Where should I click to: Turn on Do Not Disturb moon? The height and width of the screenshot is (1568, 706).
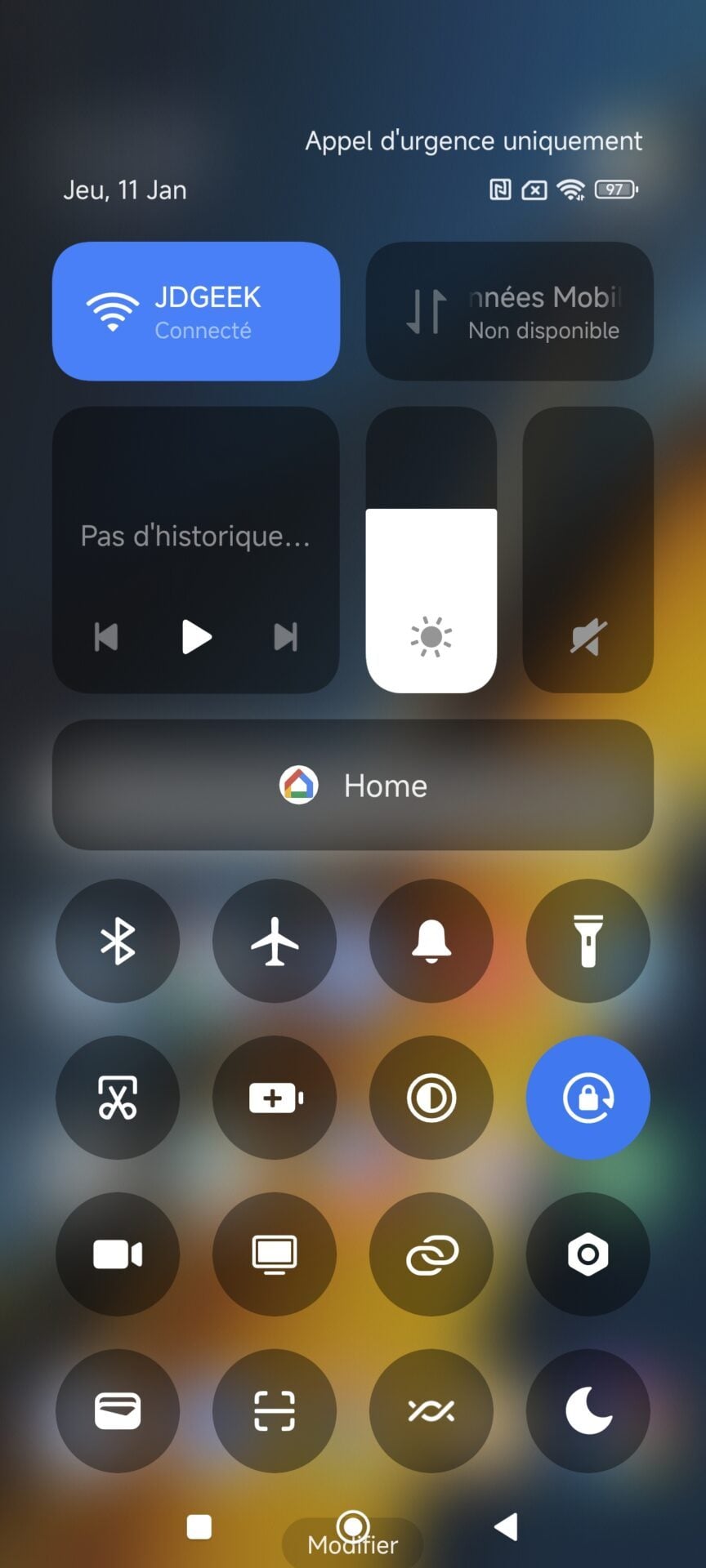click(x=588, y=1411)
